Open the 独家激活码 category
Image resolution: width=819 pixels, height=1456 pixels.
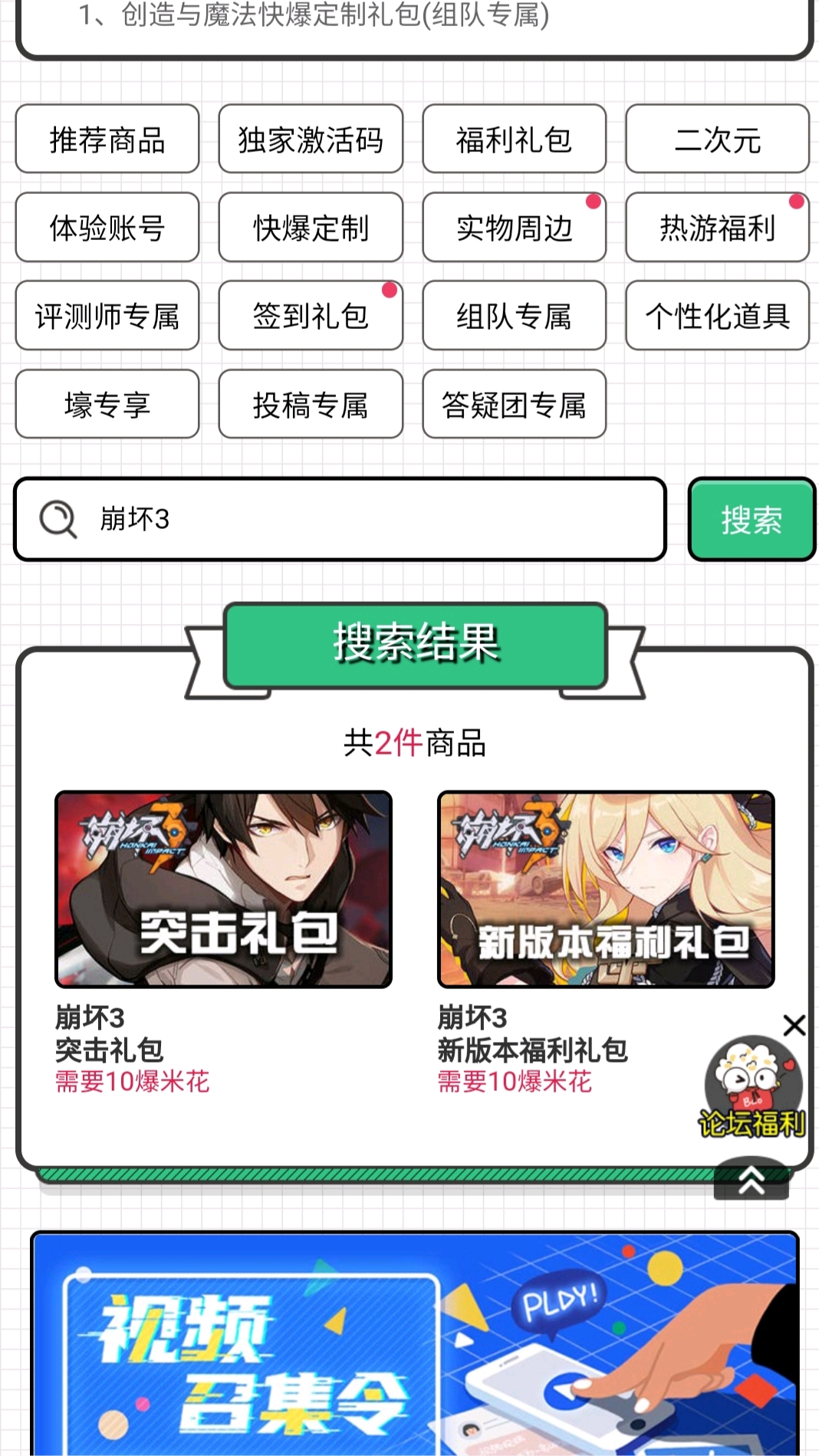pos(311,140)
